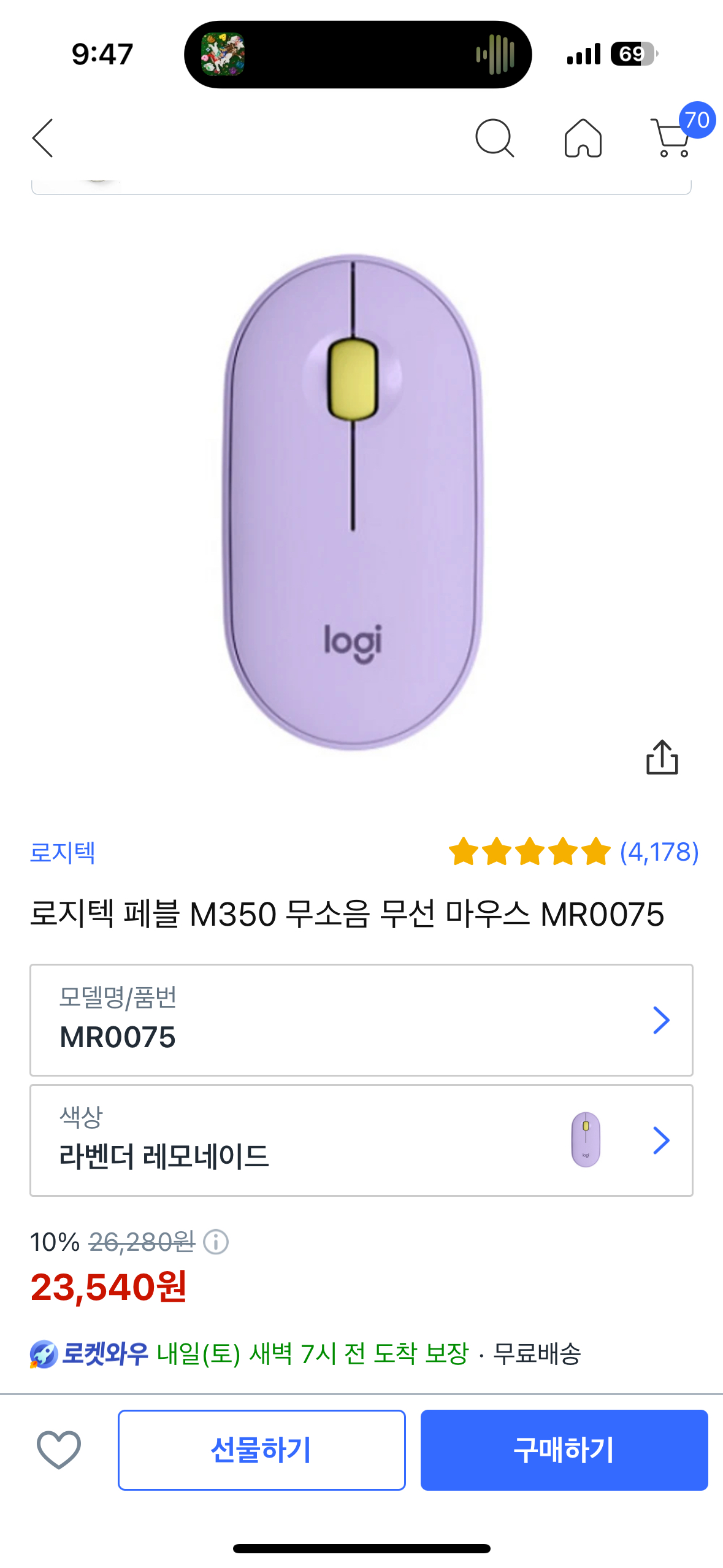Open the search icon
Screen dimensions: 723x1568
[x=494, y=139]
